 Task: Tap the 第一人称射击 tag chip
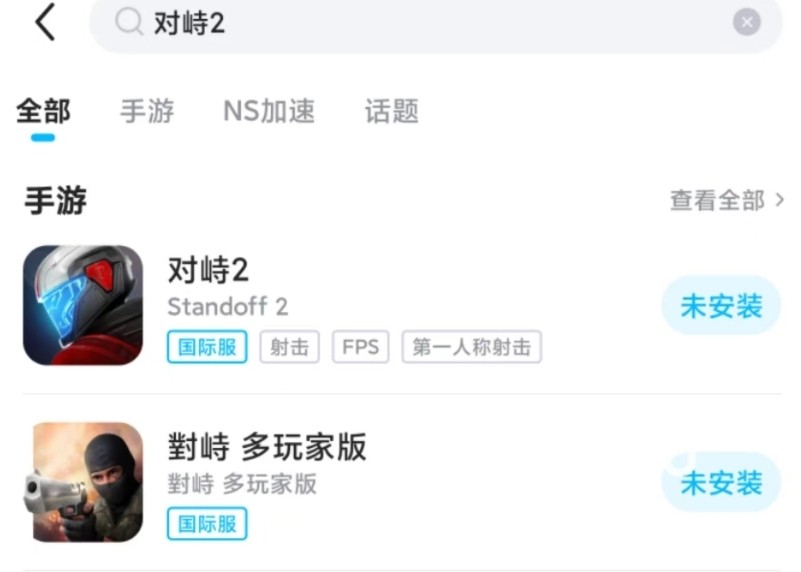[x=471, y=347]
